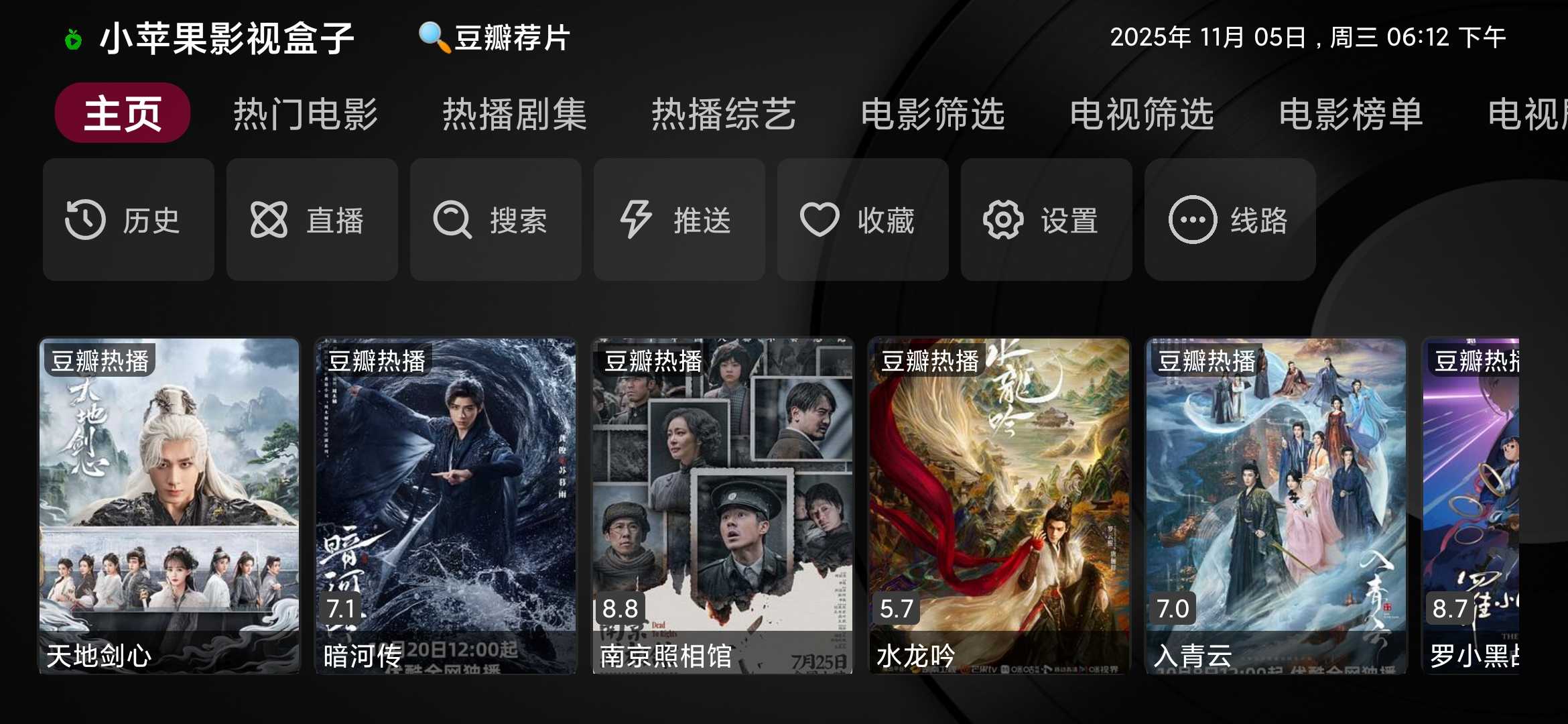Switch to the 热门电影 tab
The width and height of the screenshot is (1568, 724).
click(x=306, y=113)
